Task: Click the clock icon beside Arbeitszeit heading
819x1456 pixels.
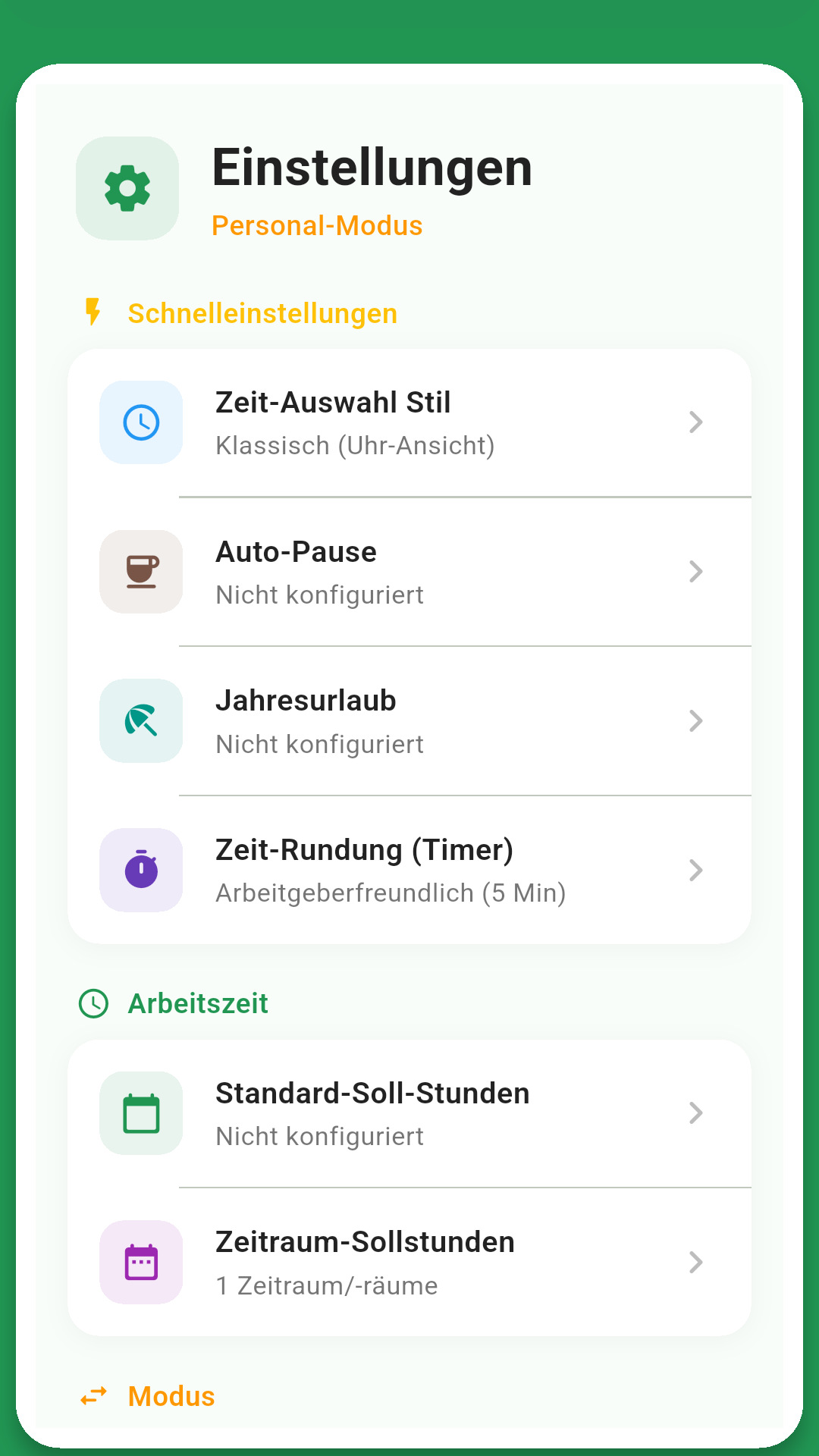Action: (93, 1003)
